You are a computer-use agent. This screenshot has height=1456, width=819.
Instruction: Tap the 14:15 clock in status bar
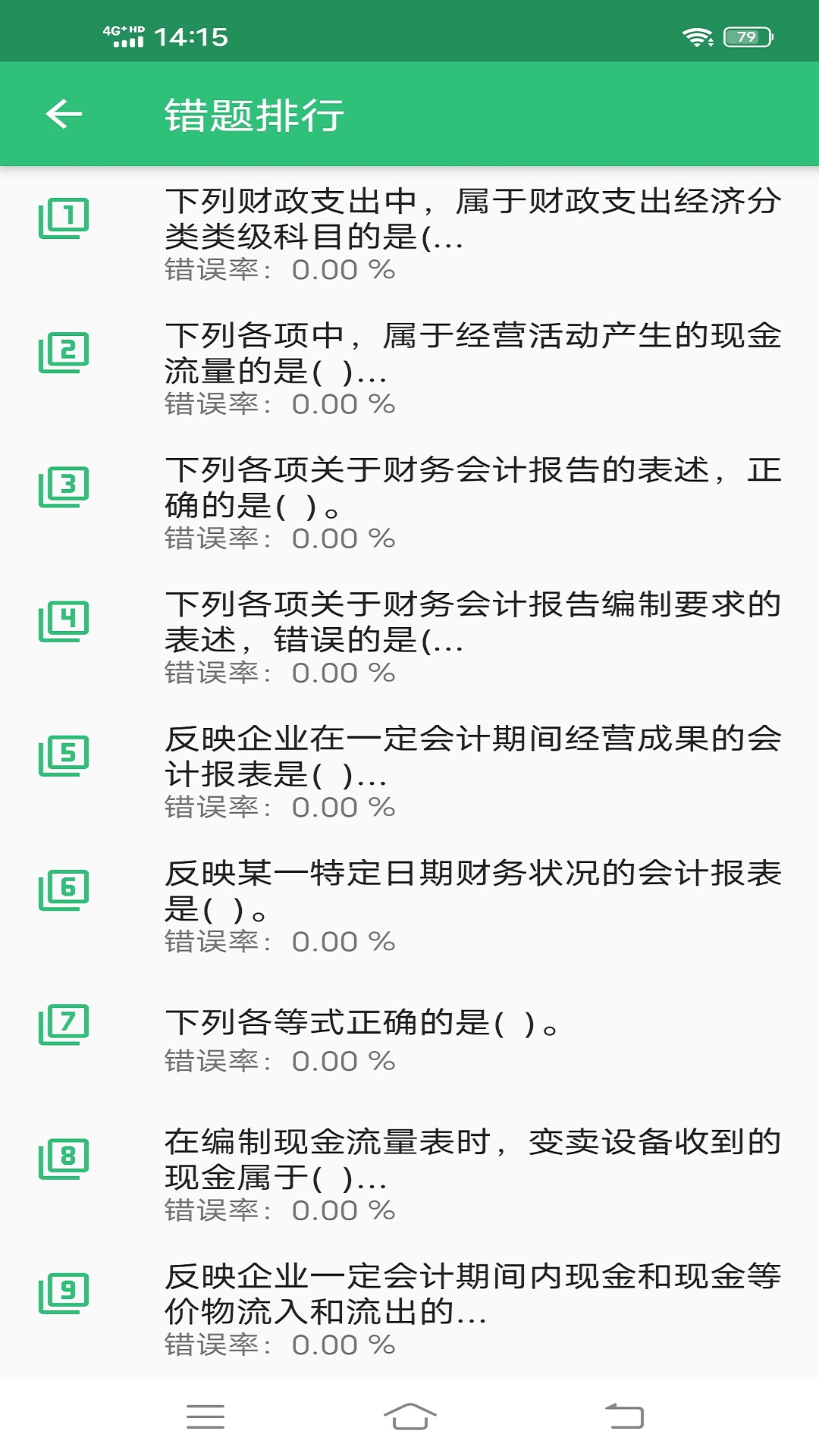tap(190, 34)
